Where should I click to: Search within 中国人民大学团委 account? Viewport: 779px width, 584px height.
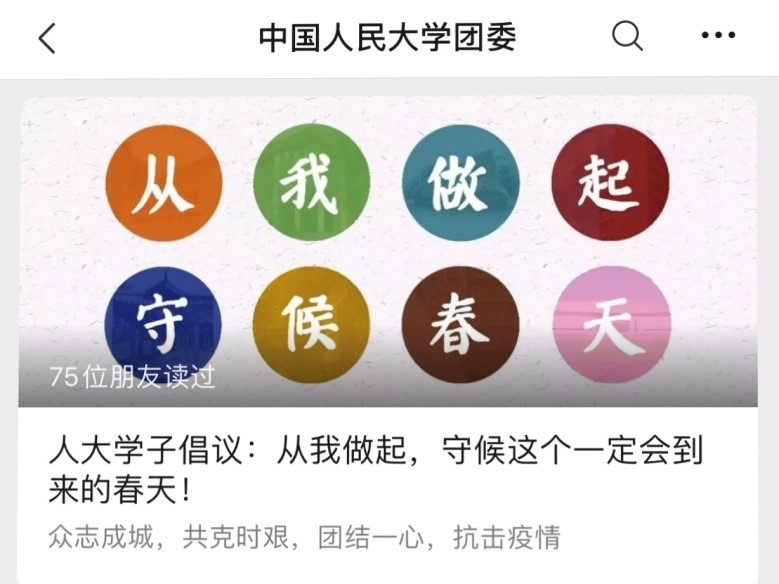627,37
